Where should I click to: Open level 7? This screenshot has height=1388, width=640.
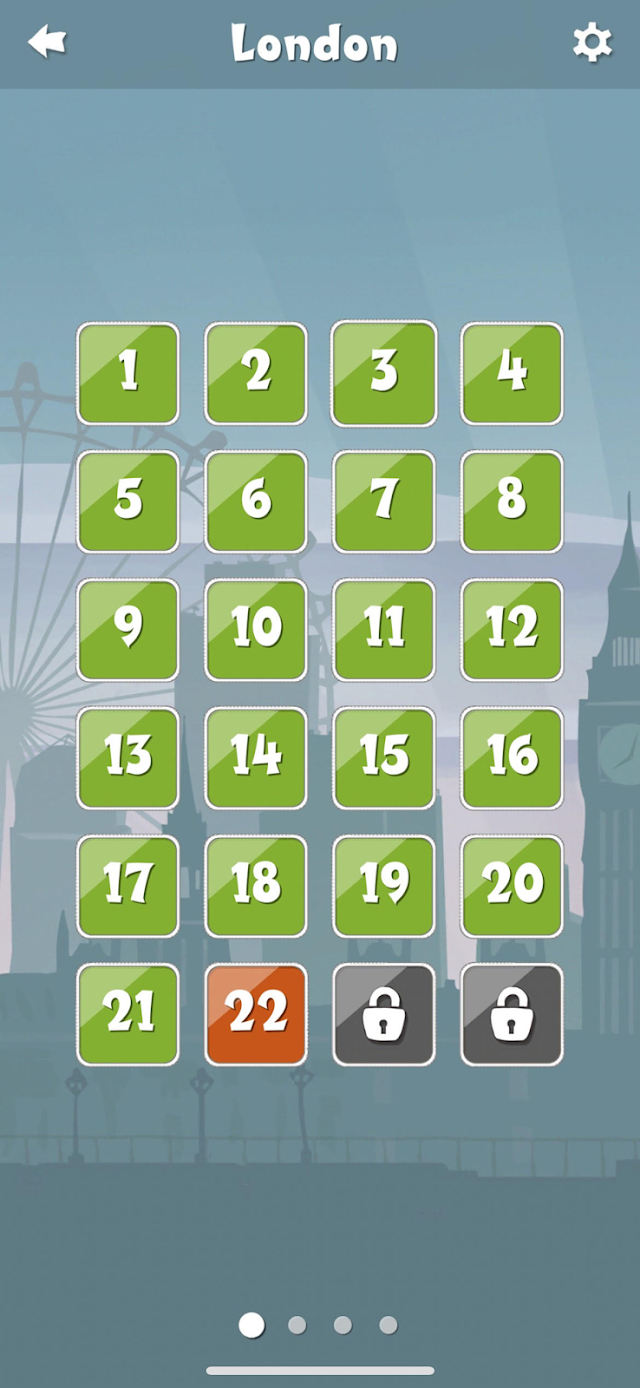(x=384, y=501)
